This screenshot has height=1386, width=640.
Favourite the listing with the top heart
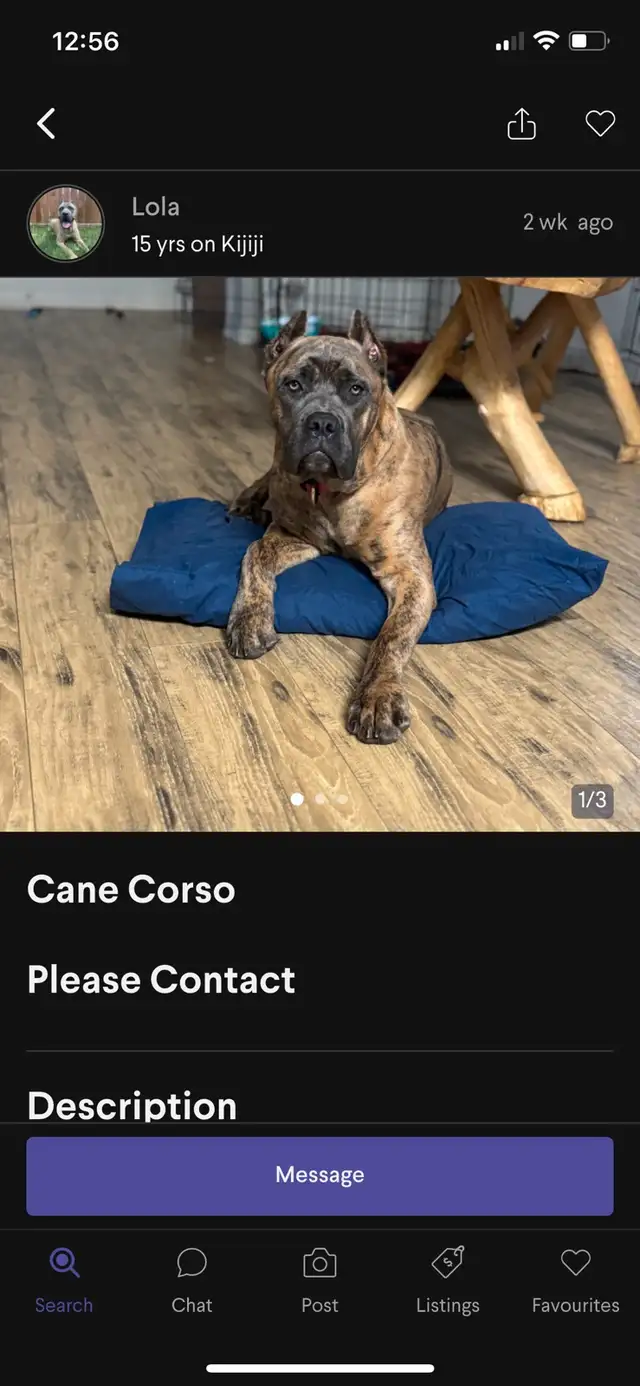(599, 123)
